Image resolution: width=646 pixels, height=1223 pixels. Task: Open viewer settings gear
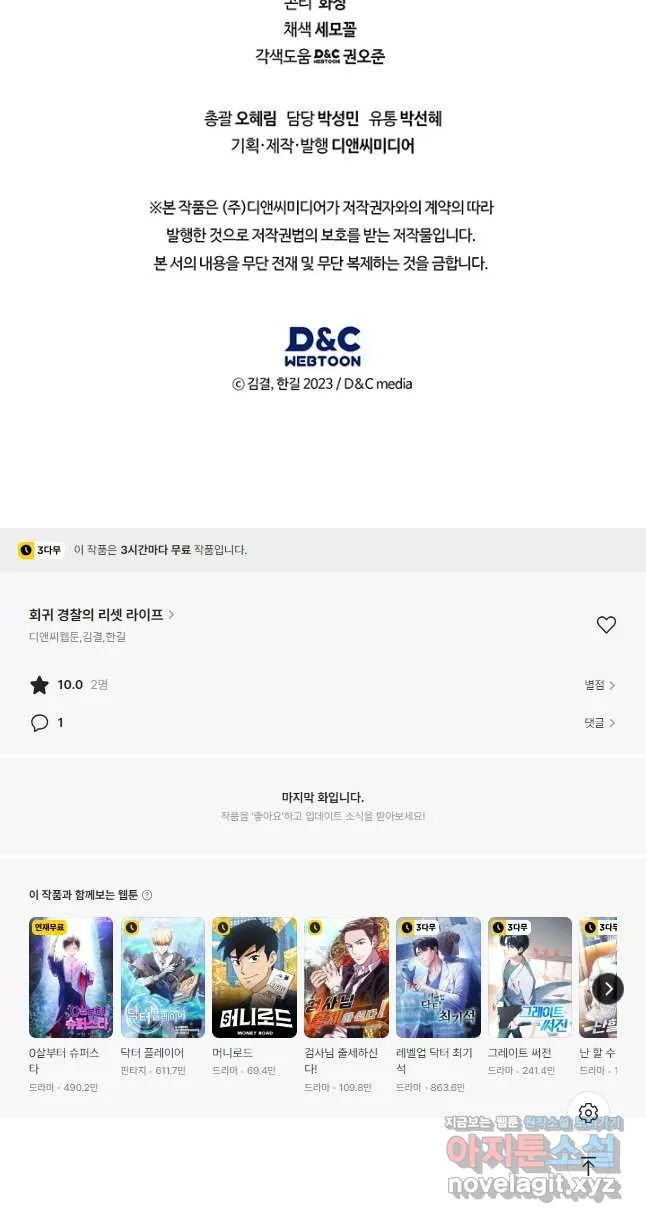pos(588,1113)
